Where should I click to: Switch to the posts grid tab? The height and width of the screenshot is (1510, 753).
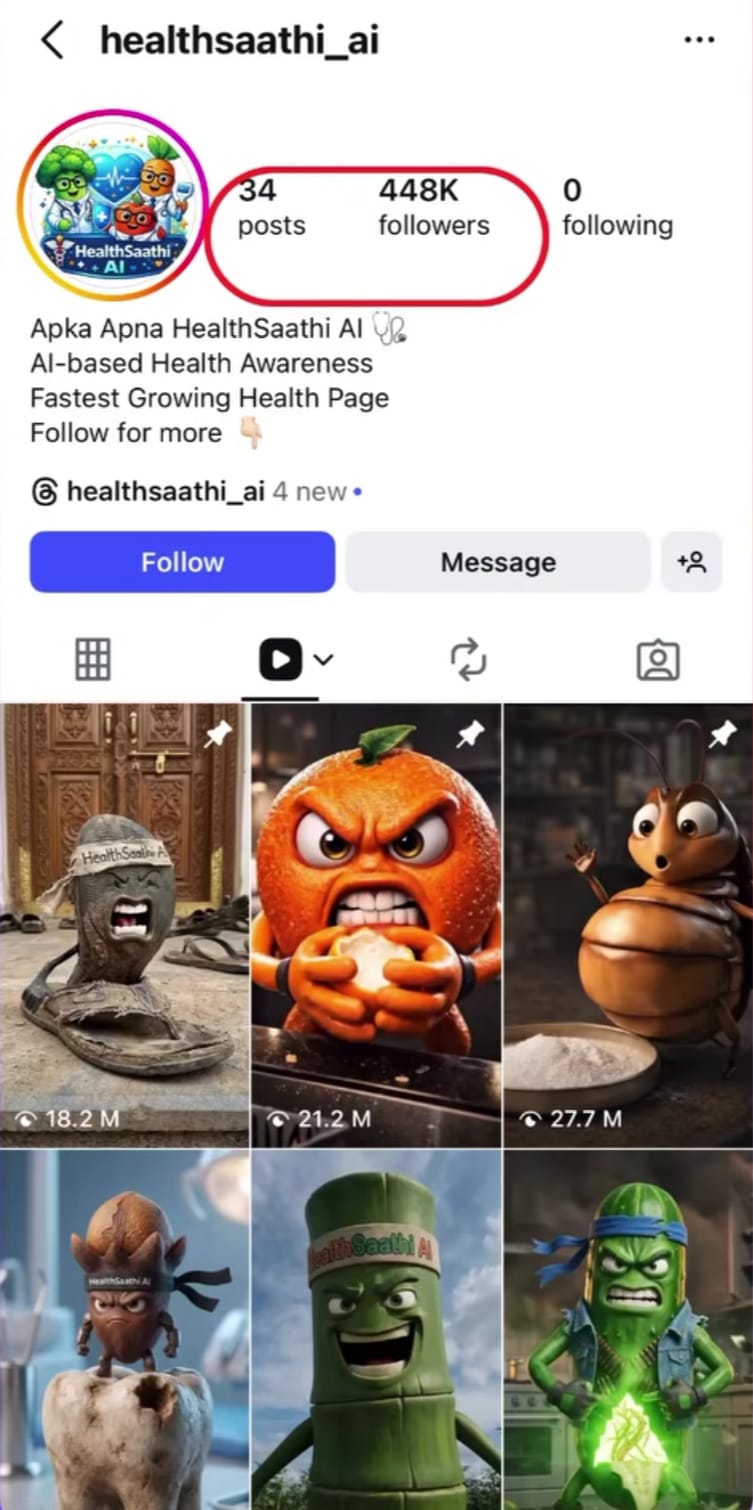(x=93, y=660)
